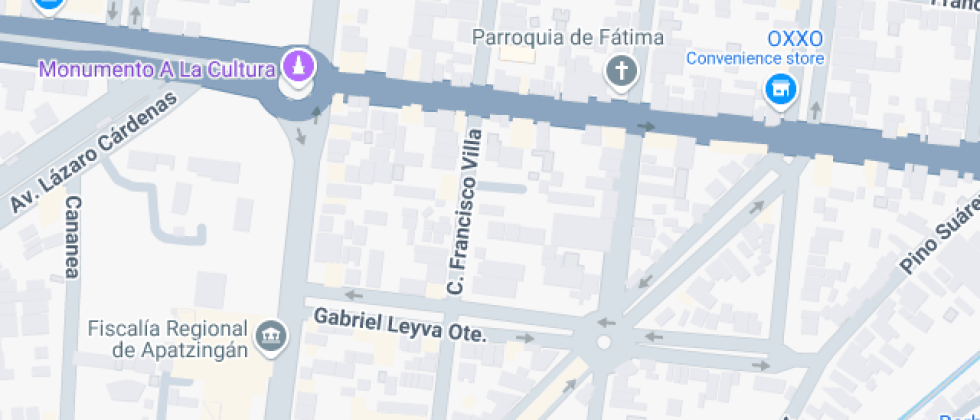Select Parroquia de Fátima church pin
The width and height of the screenshot is (980, 420).
pos(622,72)
